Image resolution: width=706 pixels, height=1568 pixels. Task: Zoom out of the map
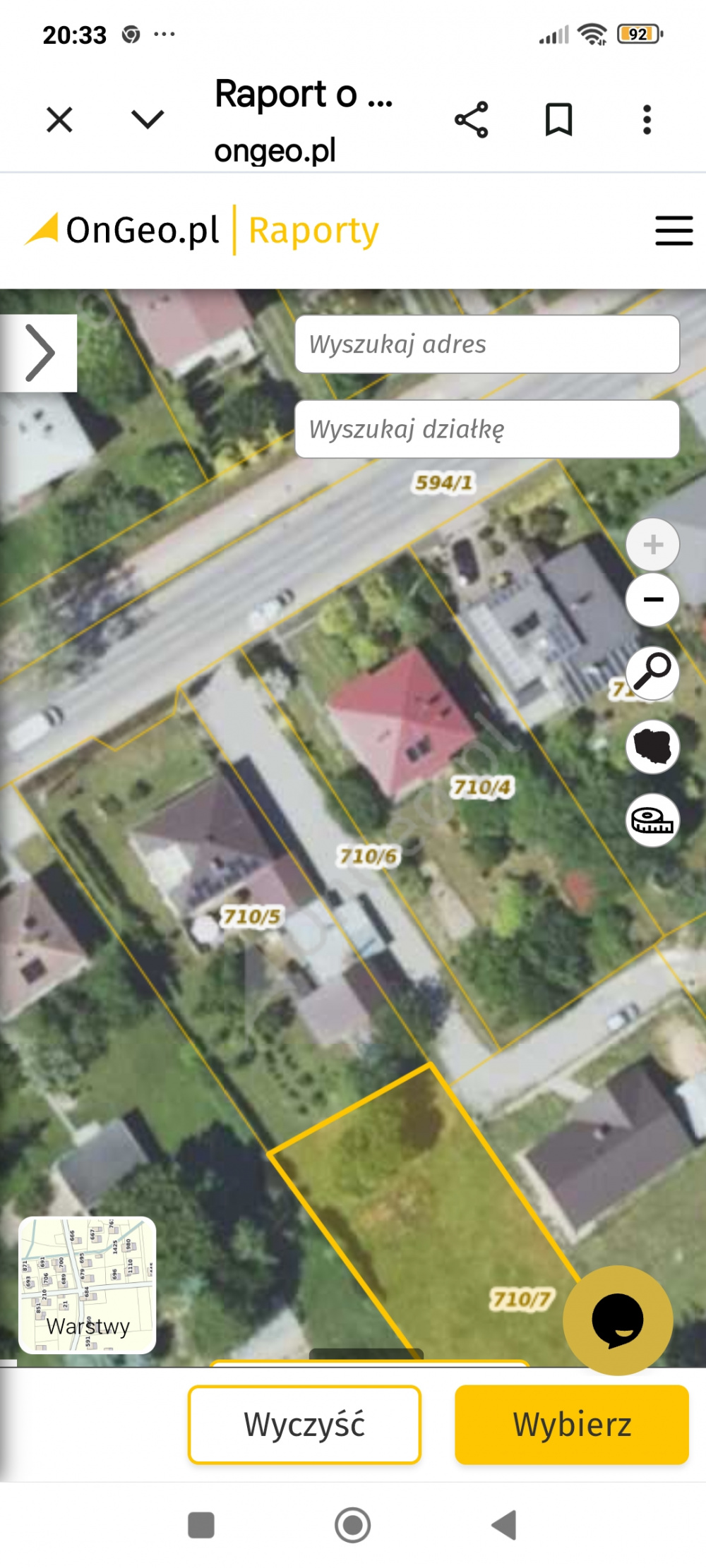click(653, 600)
